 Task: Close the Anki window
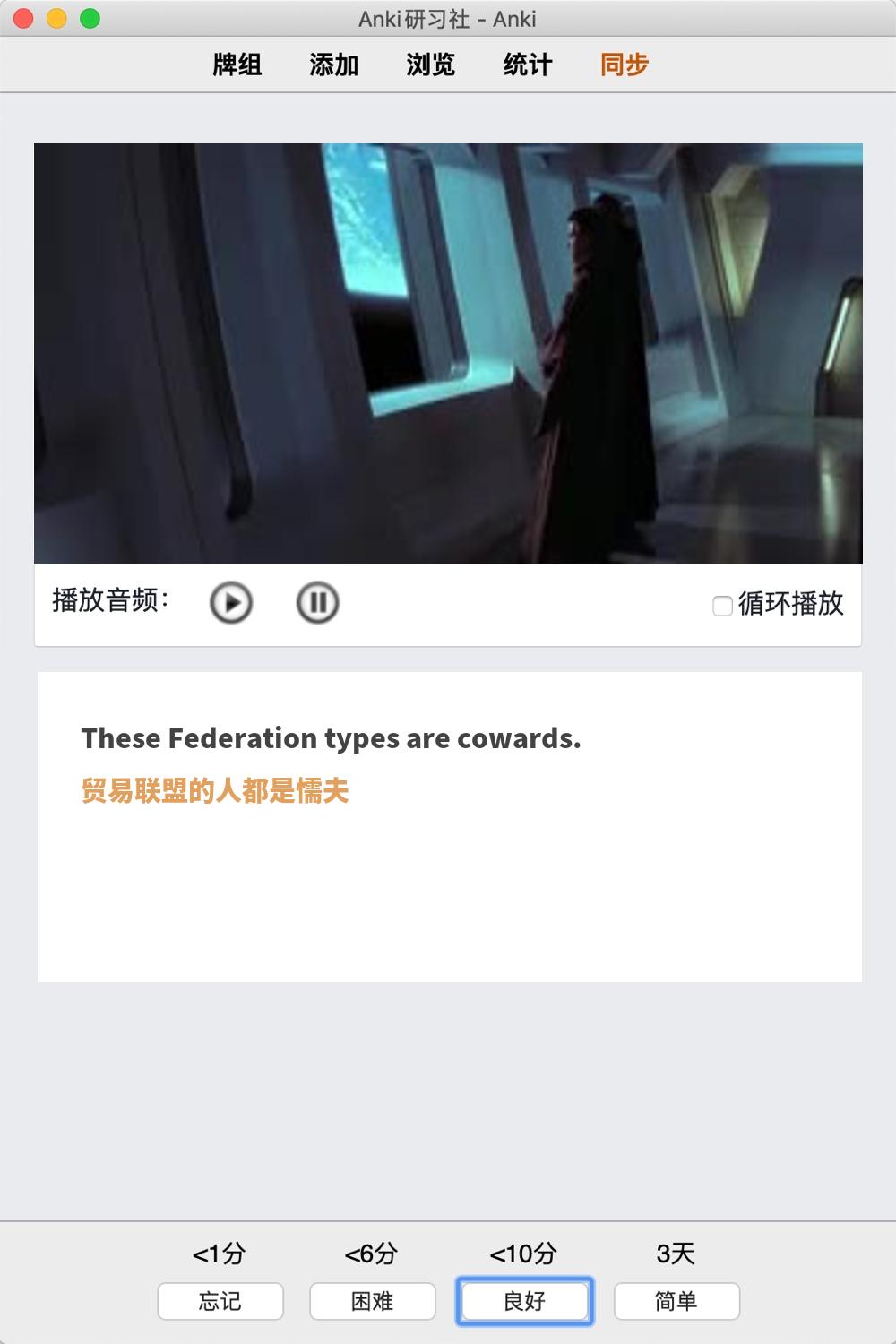coord(24,19)
